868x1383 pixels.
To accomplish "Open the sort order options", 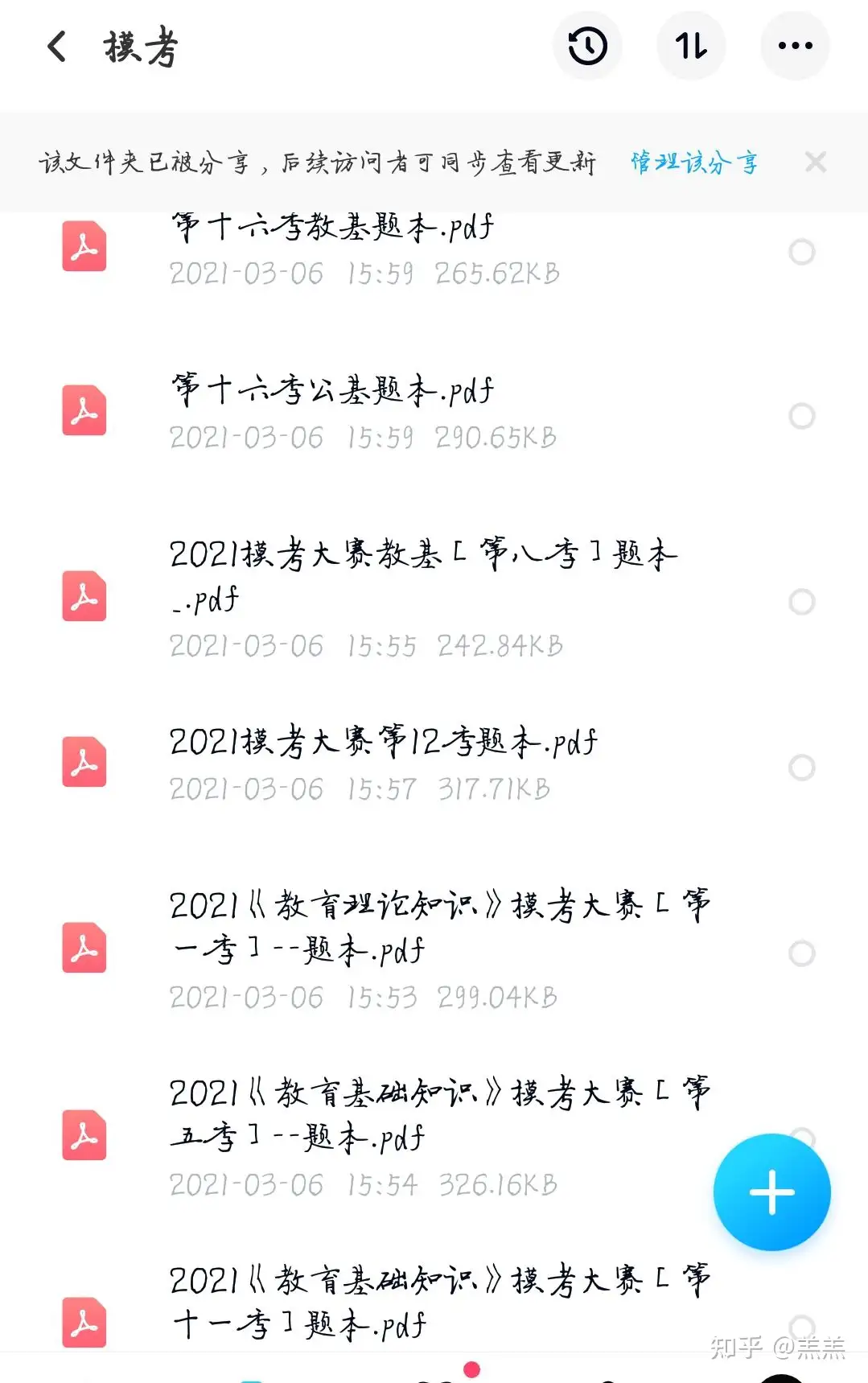I will click(691, 46).
